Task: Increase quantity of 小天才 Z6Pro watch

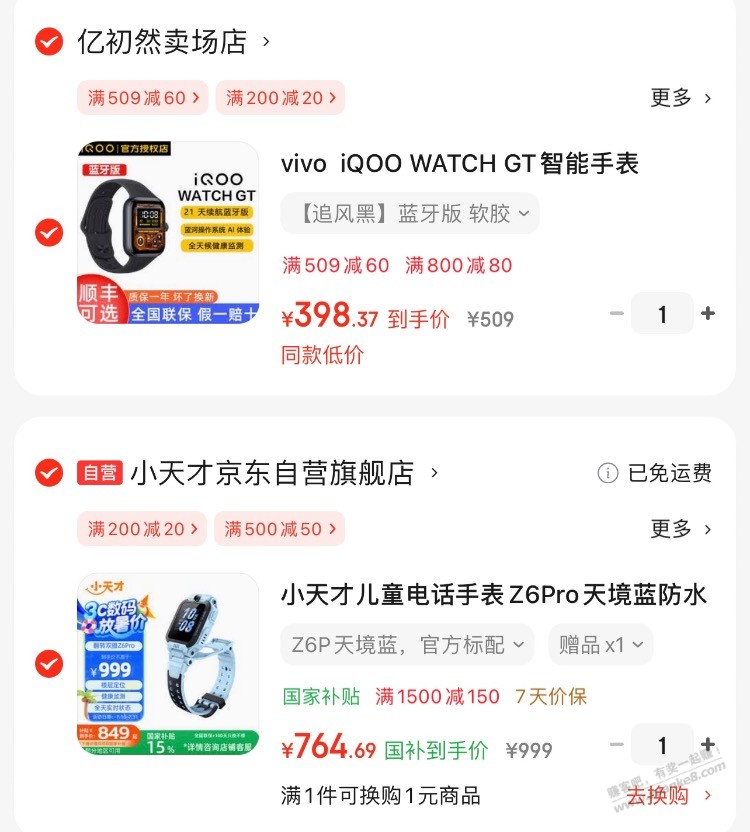Action: pyautogui.click(x=708, y=745)
